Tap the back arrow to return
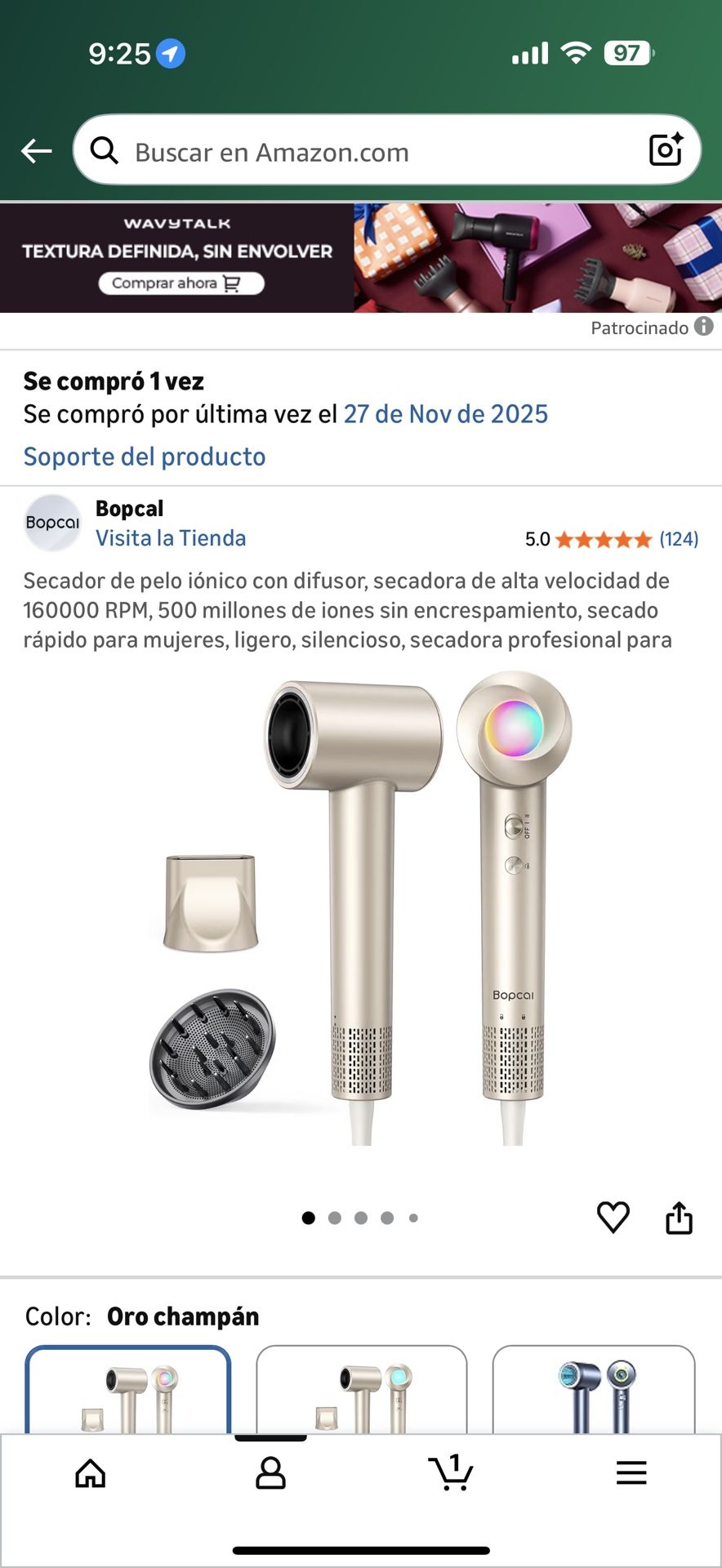Screen dimensions: 722x1568 point(34,149)
